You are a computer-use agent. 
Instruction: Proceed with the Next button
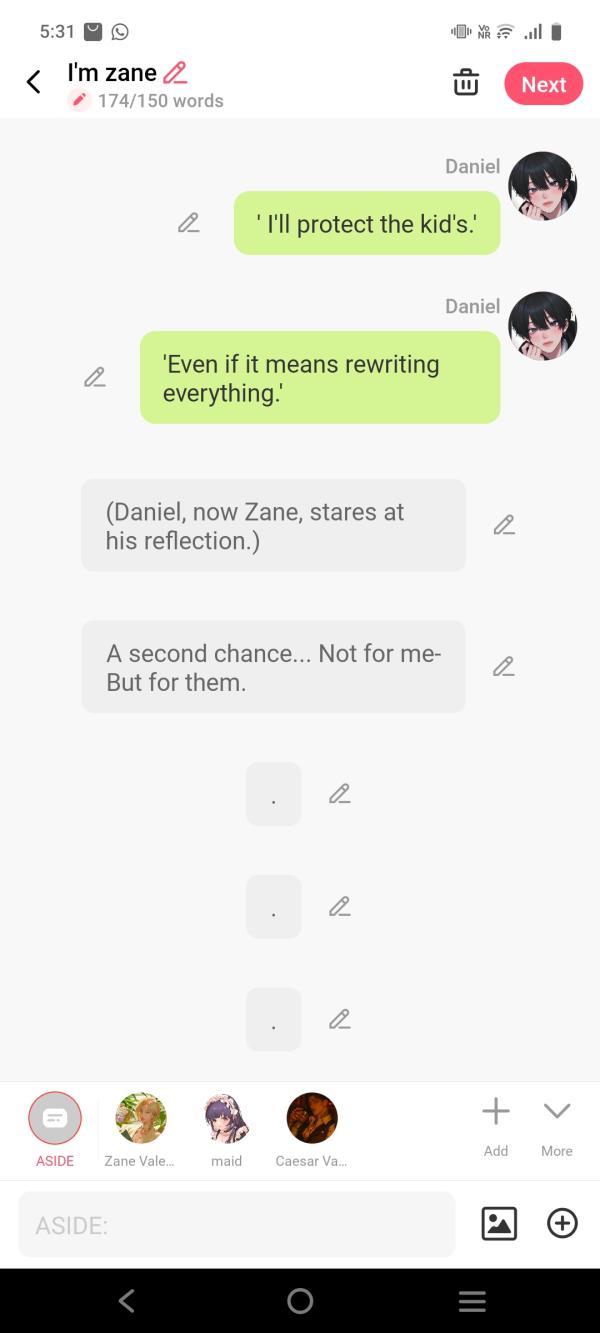click(543, 84)
